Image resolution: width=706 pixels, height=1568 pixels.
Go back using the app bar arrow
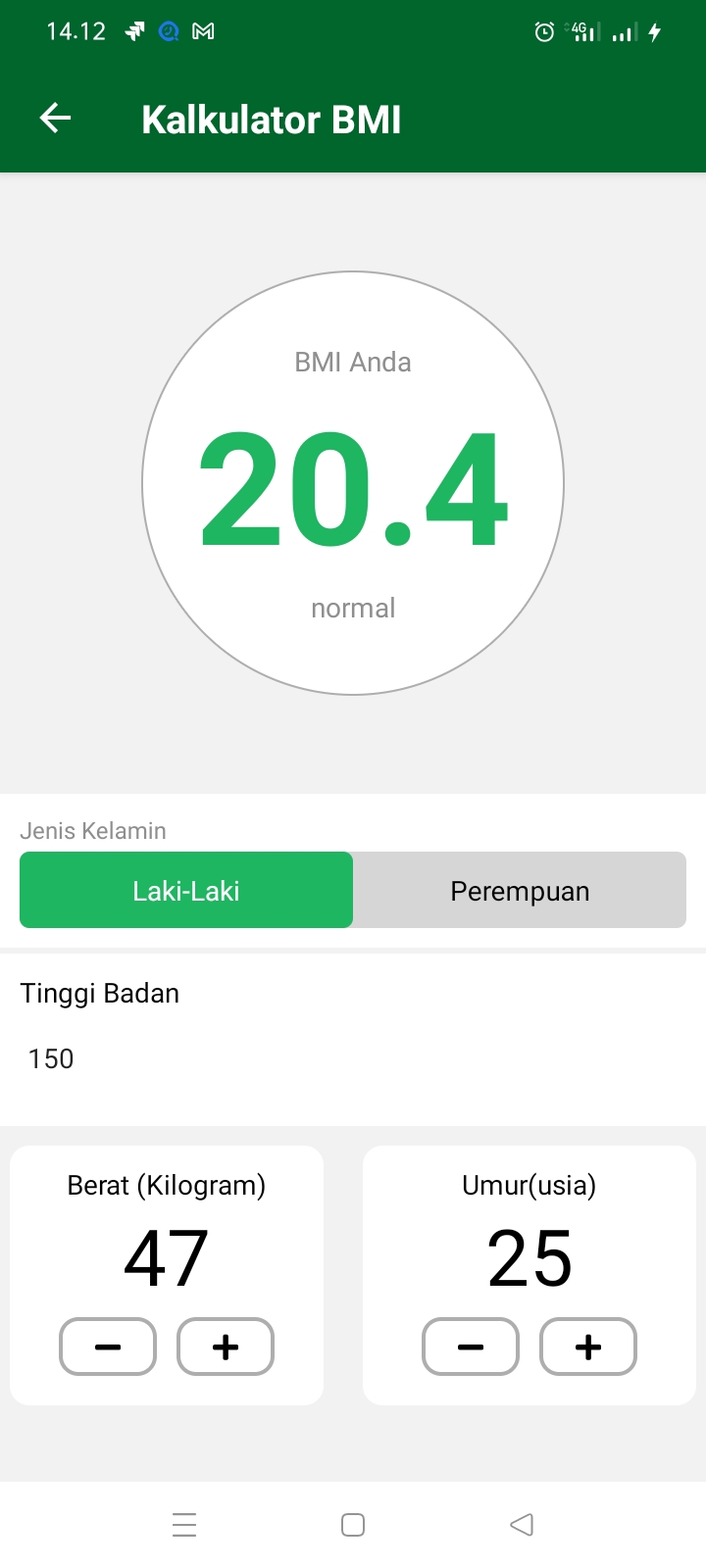point(55,119)
